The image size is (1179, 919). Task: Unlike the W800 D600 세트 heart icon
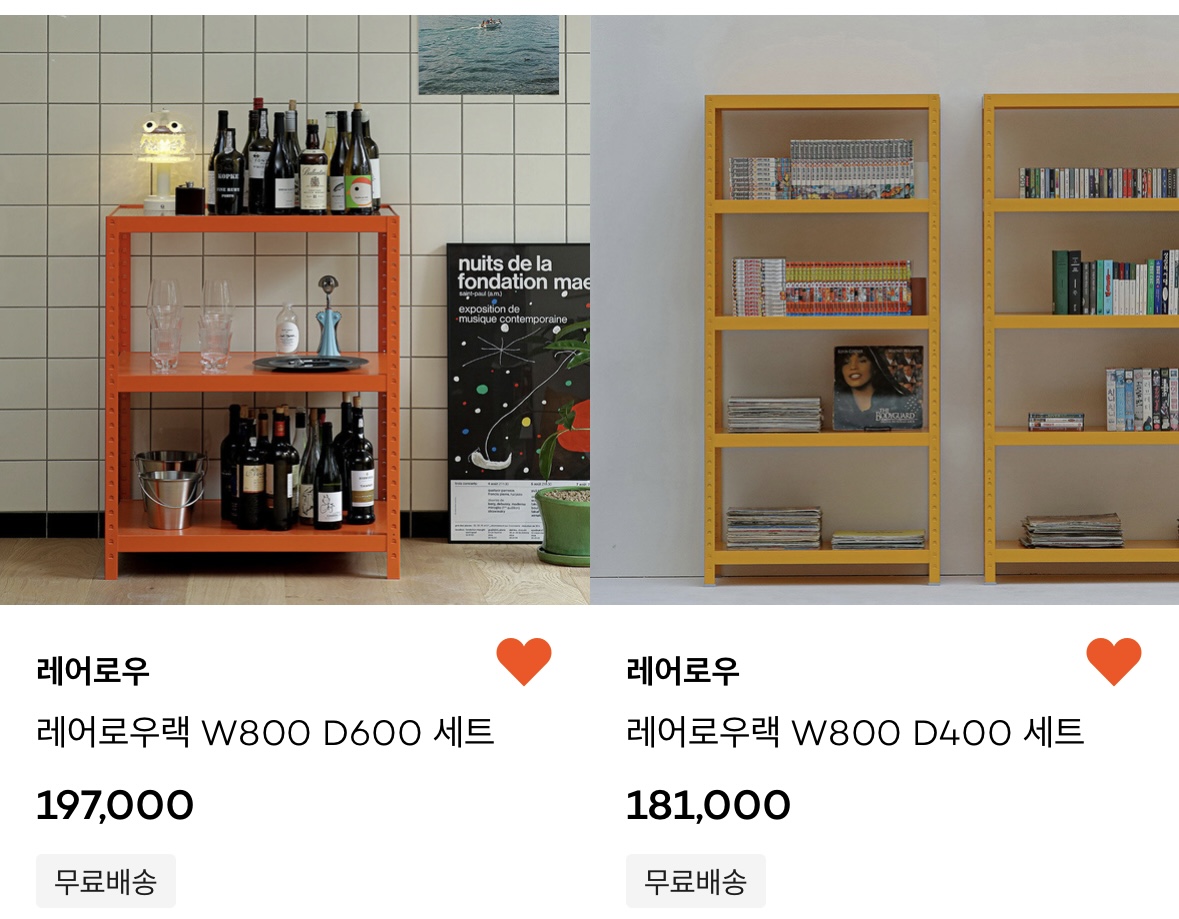point(524,662)
